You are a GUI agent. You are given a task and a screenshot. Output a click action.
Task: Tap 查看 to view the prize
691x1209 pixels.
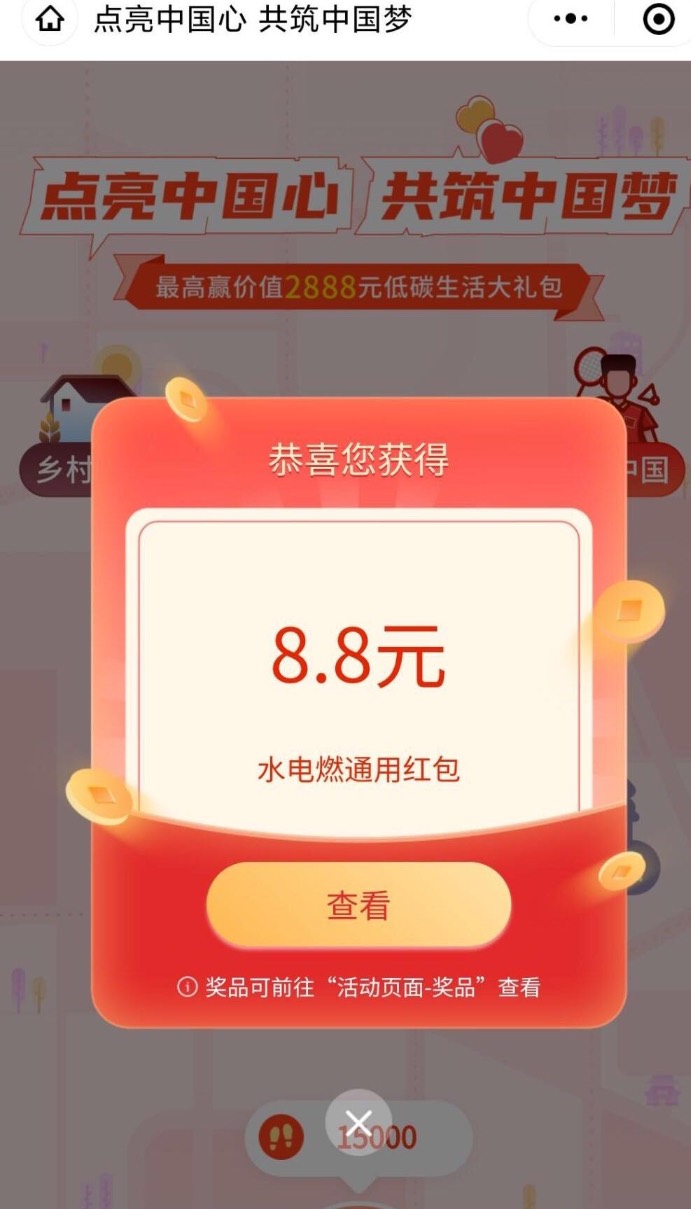[x=358, y=906]
